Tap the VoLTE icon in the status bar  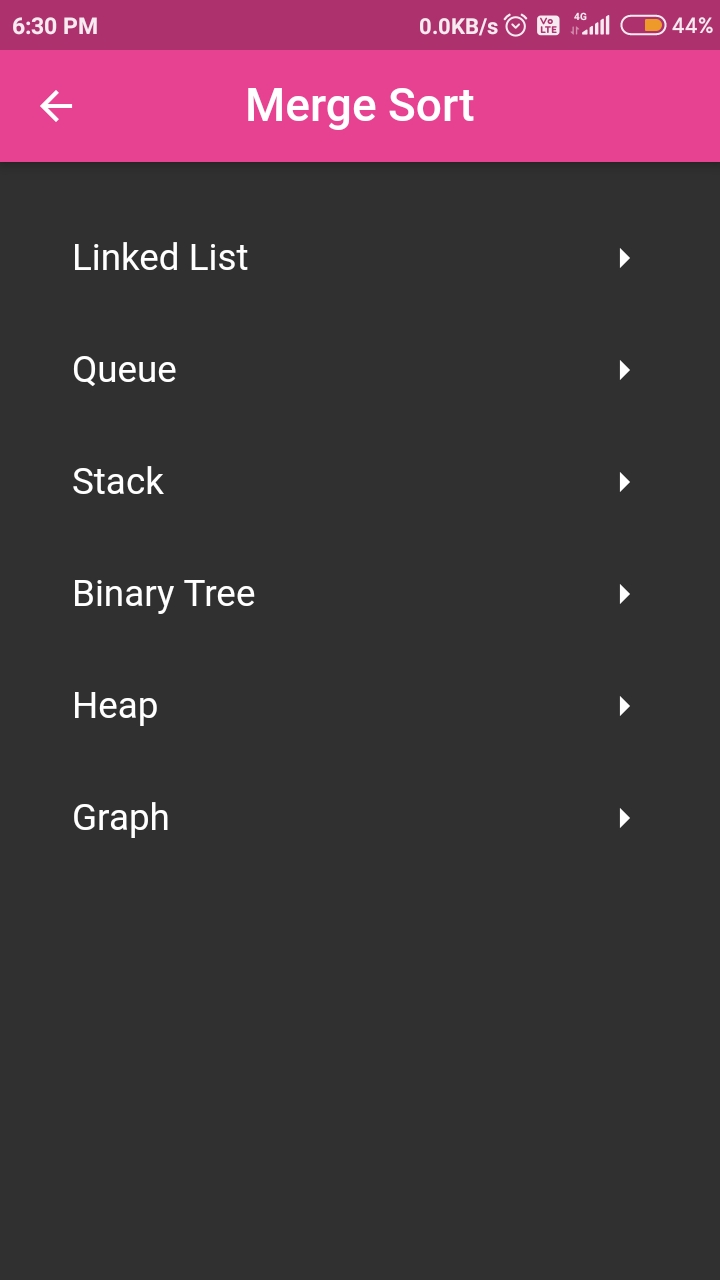[547, 25]
